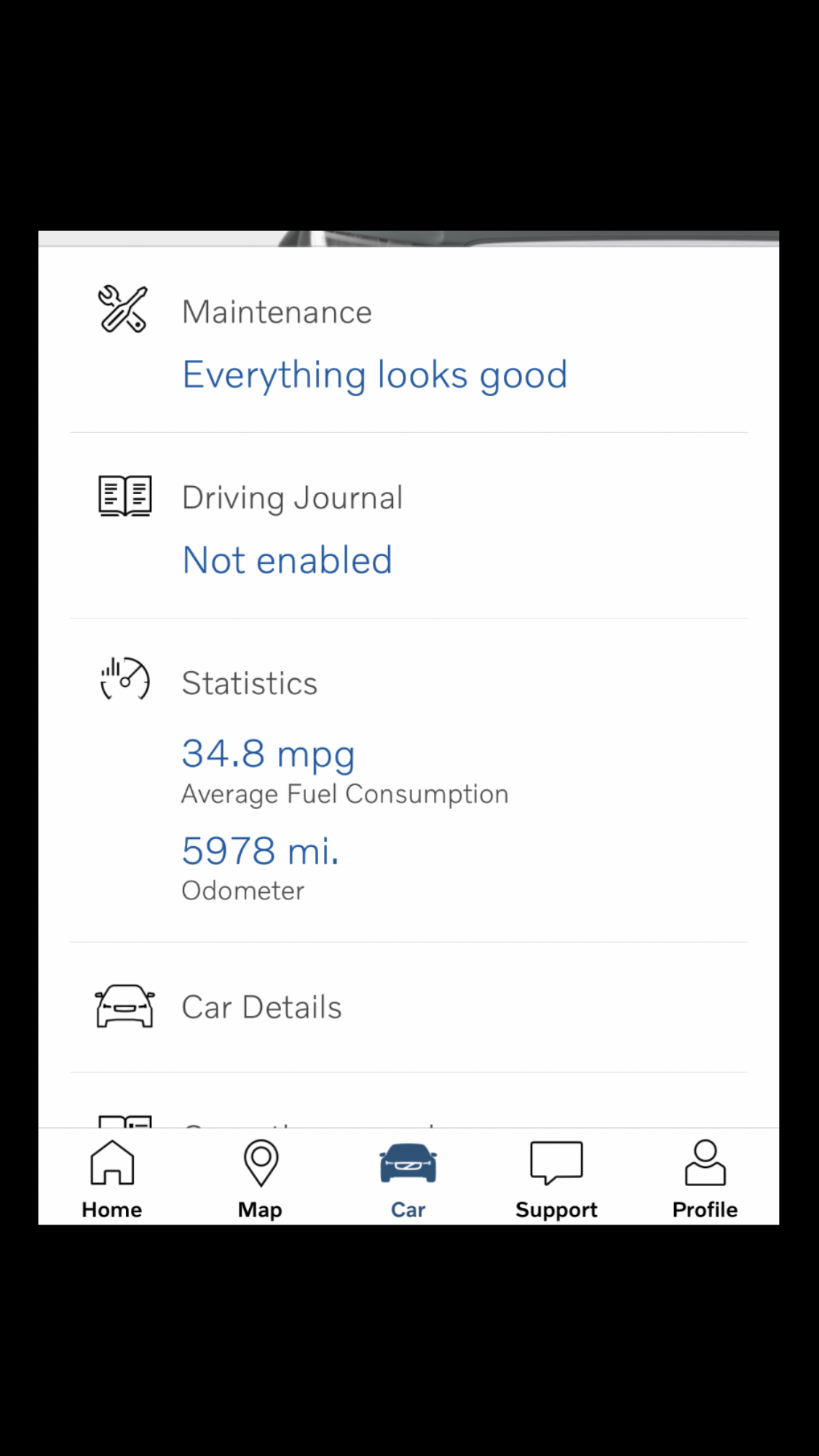Open Car Details
The image size is (819, 1456).
261,1008
